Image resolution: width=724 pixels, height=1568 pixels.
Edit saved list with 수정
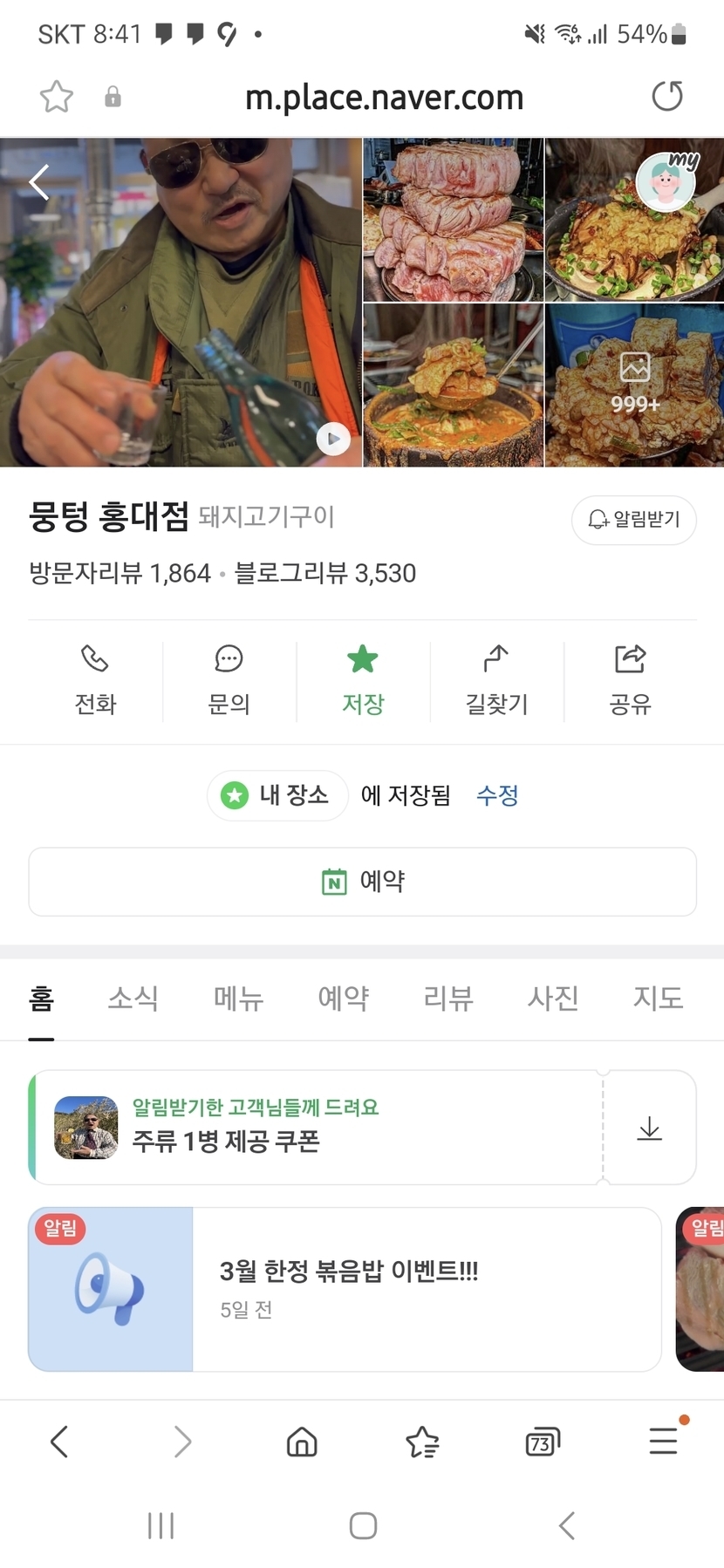pyautogui.click(x=497, y=795)
